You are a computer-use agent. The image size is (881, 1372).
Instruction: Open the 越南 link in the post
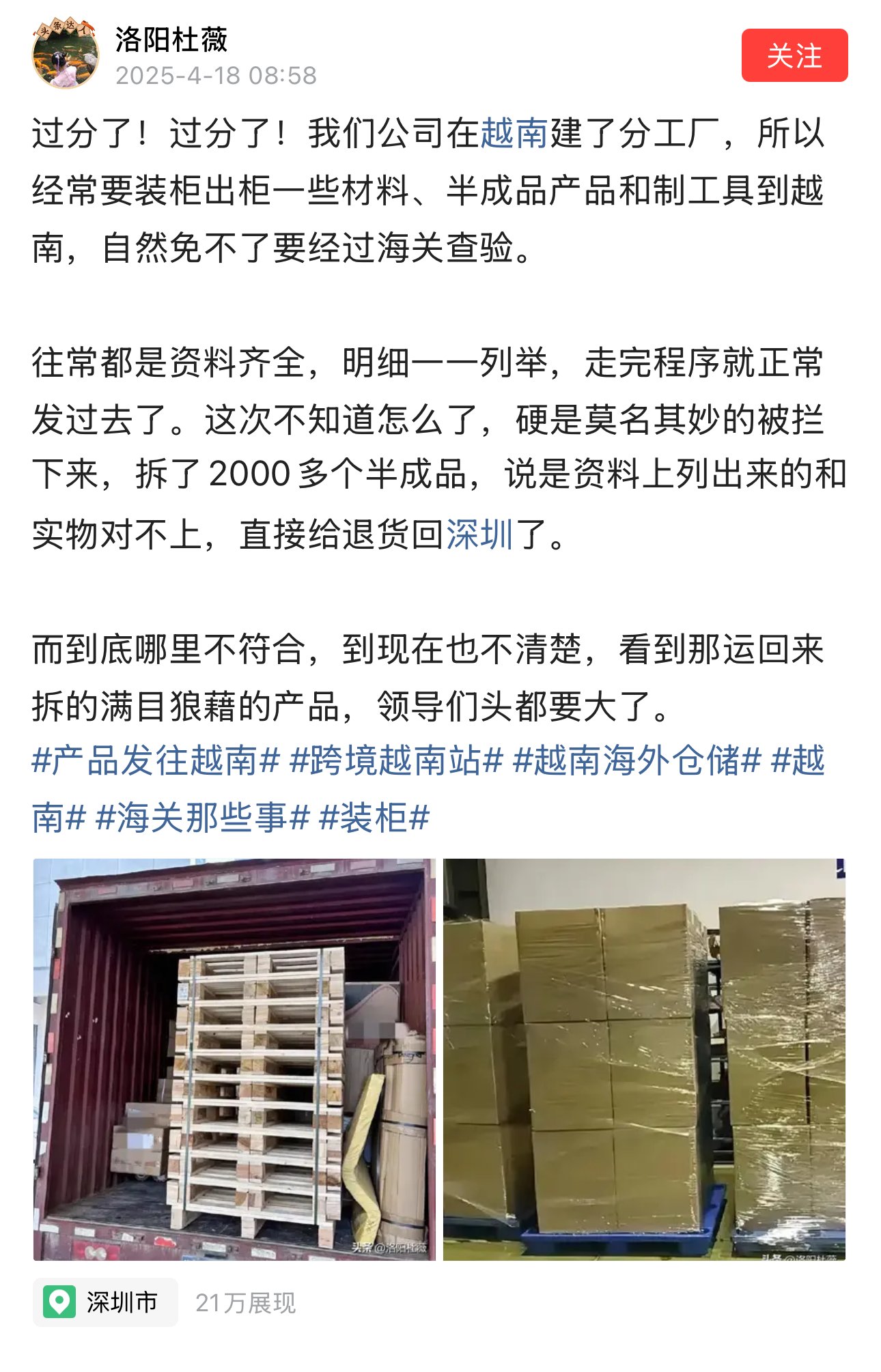pyautogui.click(x=514, y=133)
